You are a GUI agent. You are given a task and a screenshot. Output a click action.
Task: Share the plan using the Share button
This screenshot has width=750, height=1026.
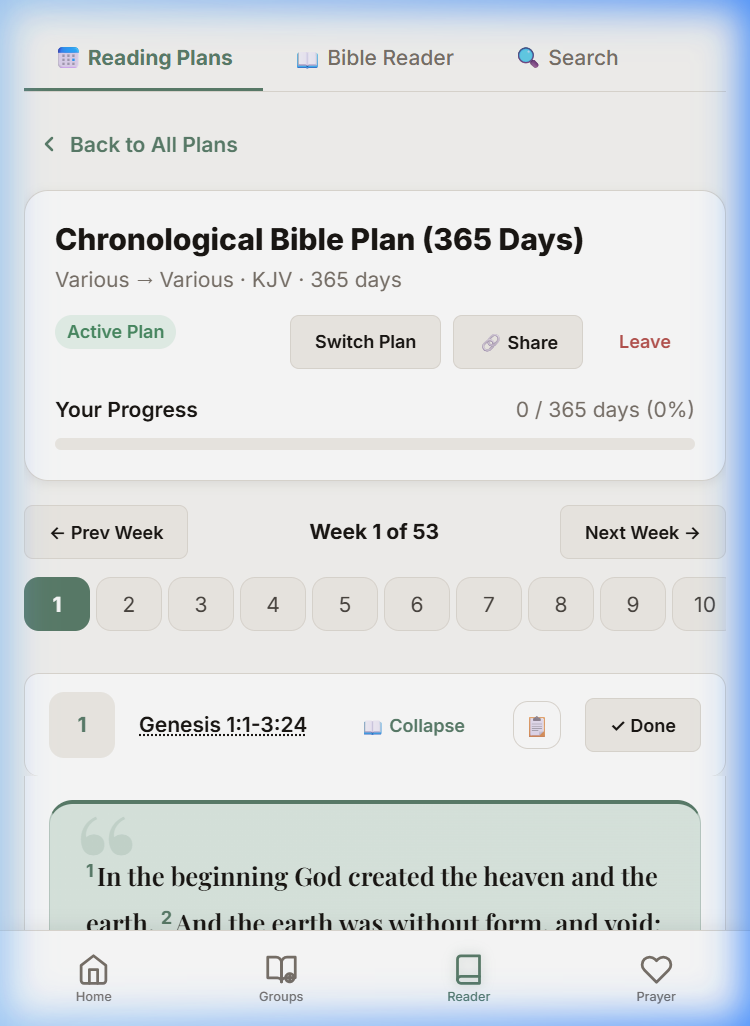(517, 341)
